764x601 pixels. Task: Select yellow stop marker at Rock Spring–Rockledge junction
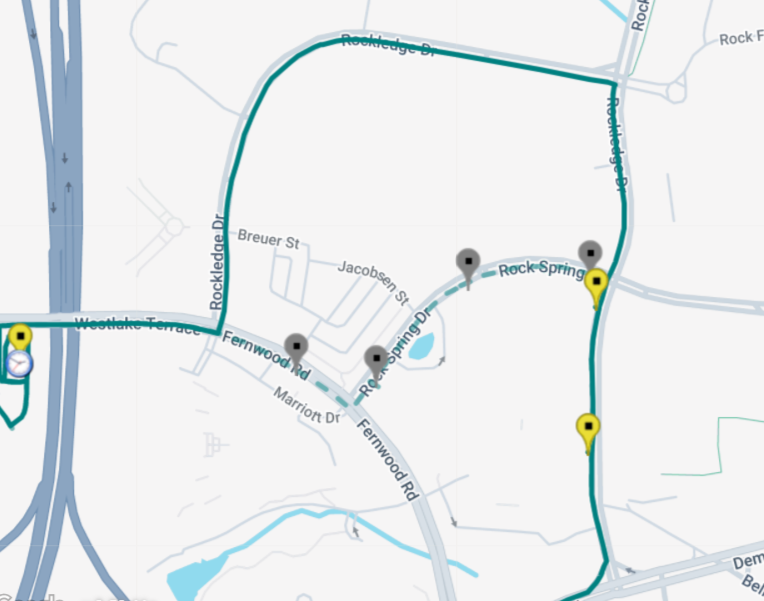coord(597,284)
